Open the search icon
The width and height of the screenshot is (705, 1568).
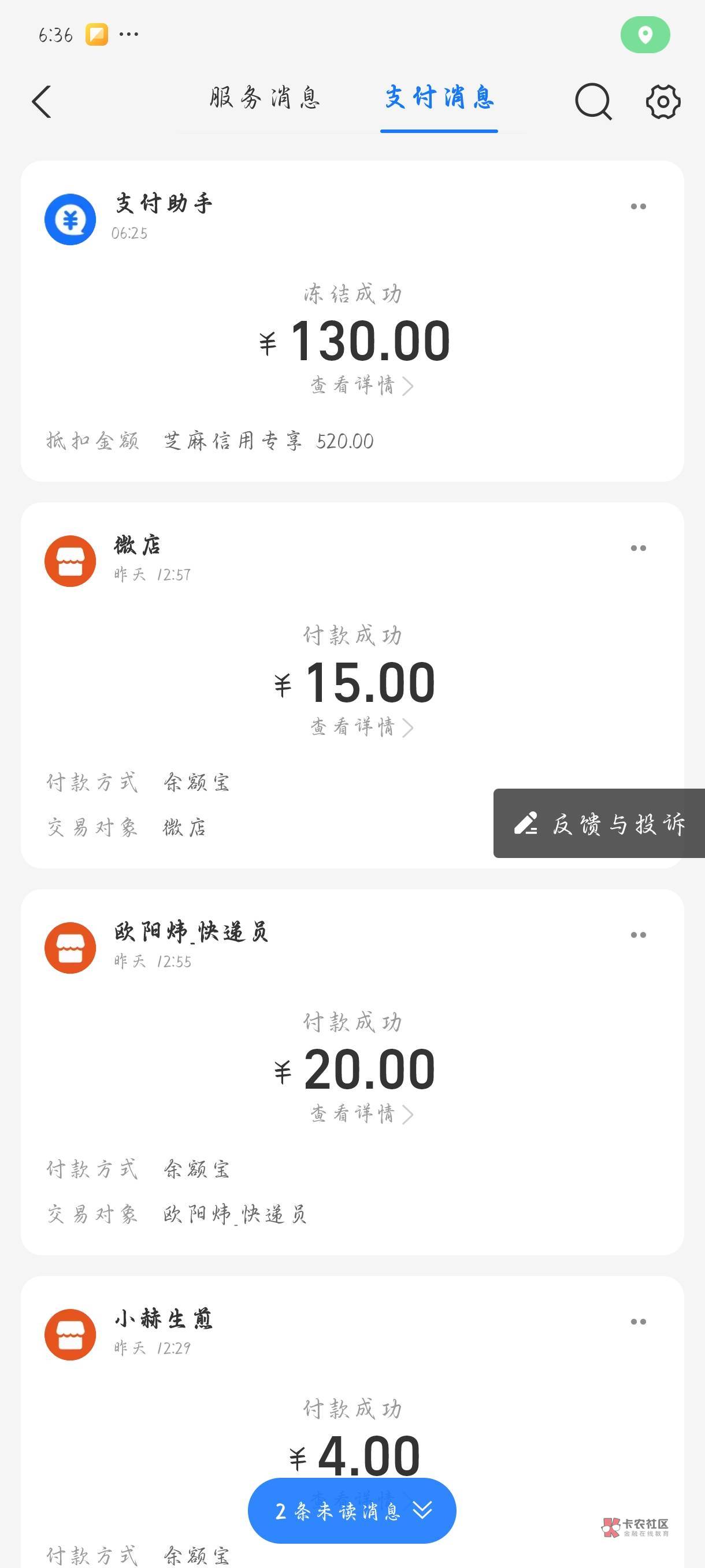pyautogui.click(x=593, y=101)
